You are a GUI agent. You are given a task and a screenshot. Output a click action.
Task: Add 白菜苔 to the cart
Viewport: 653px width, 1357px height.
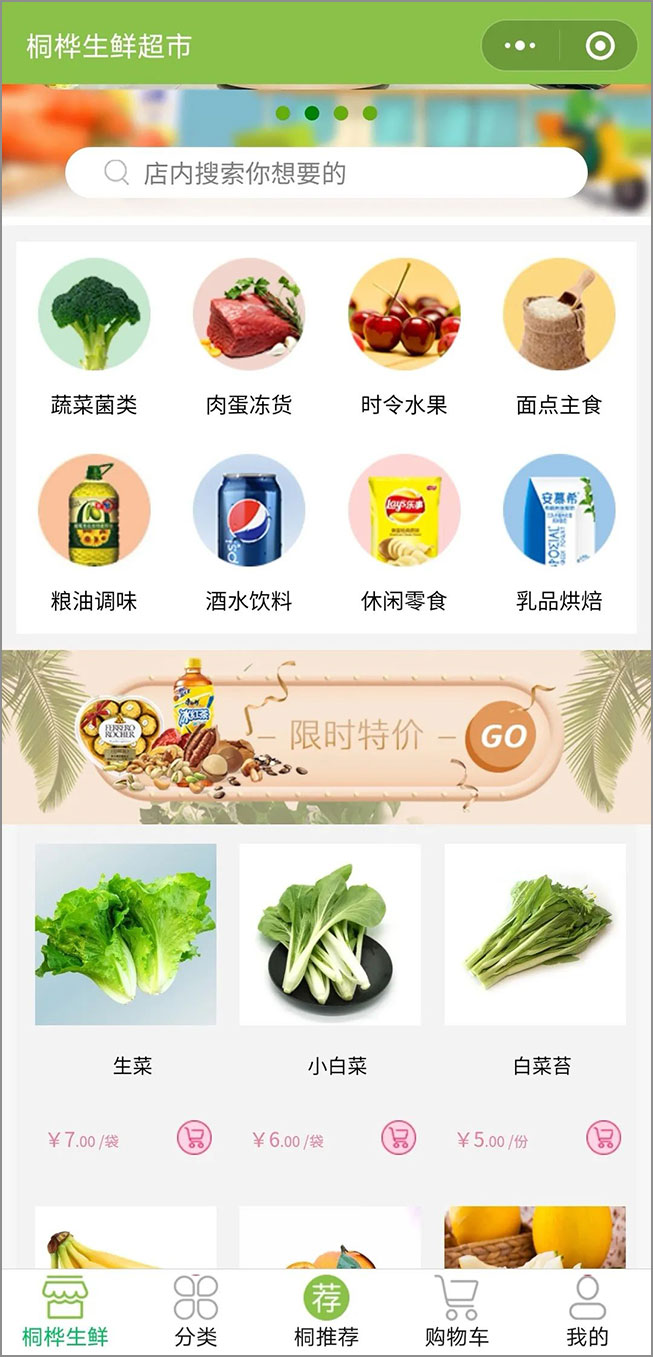coord(603,1137)
